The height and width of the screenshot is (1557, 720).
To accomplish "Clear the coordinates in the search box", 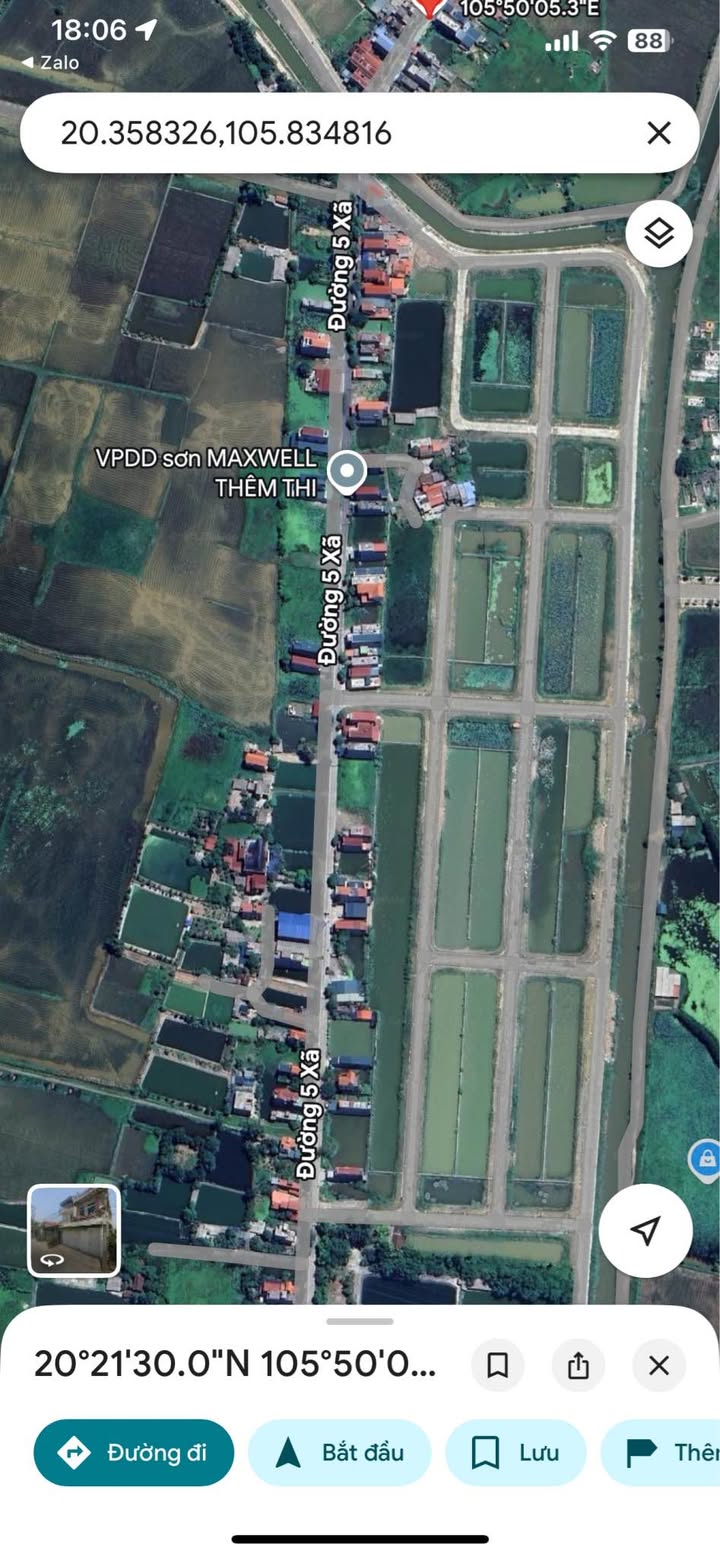I will pyautogui.click(x=658, y=133).
